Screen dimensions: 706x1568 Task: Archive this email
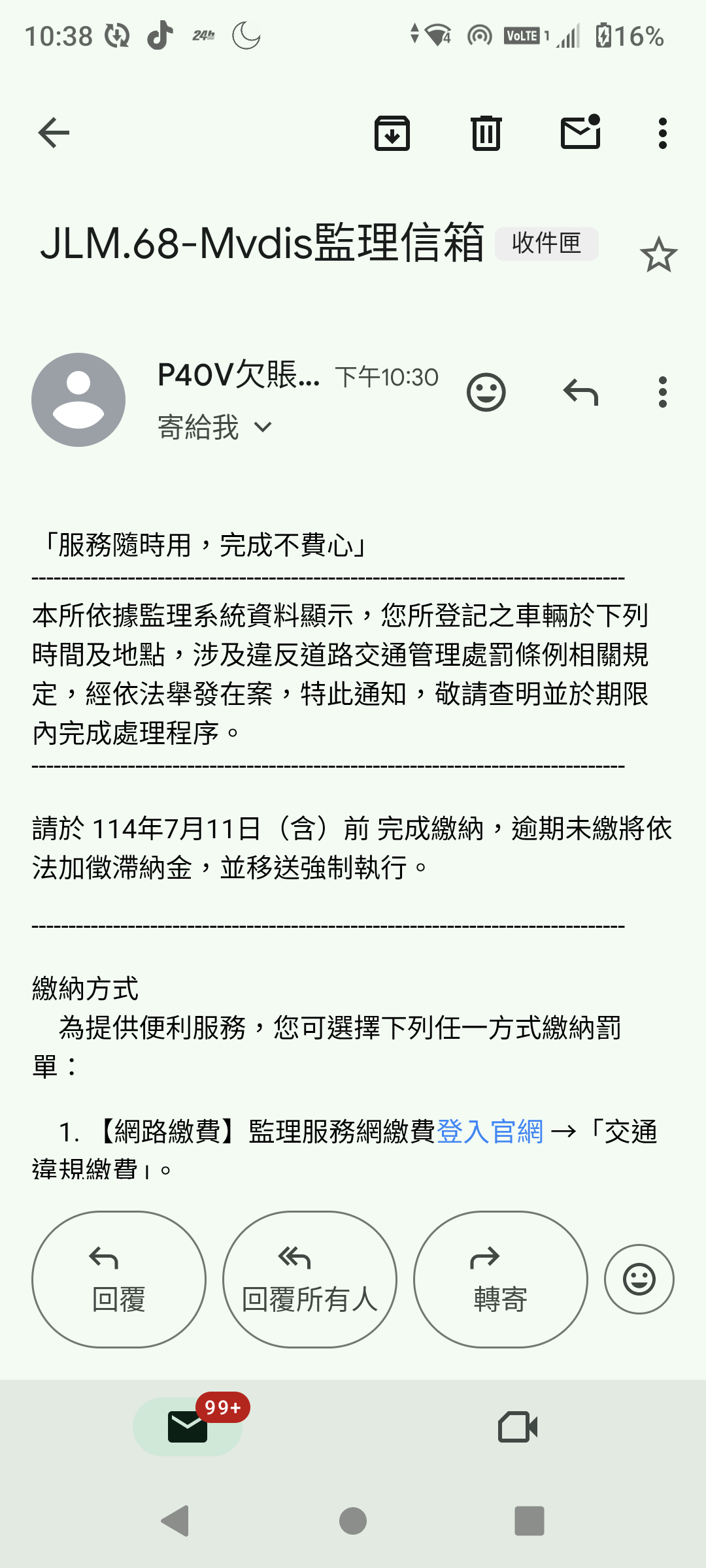point(392,133)
